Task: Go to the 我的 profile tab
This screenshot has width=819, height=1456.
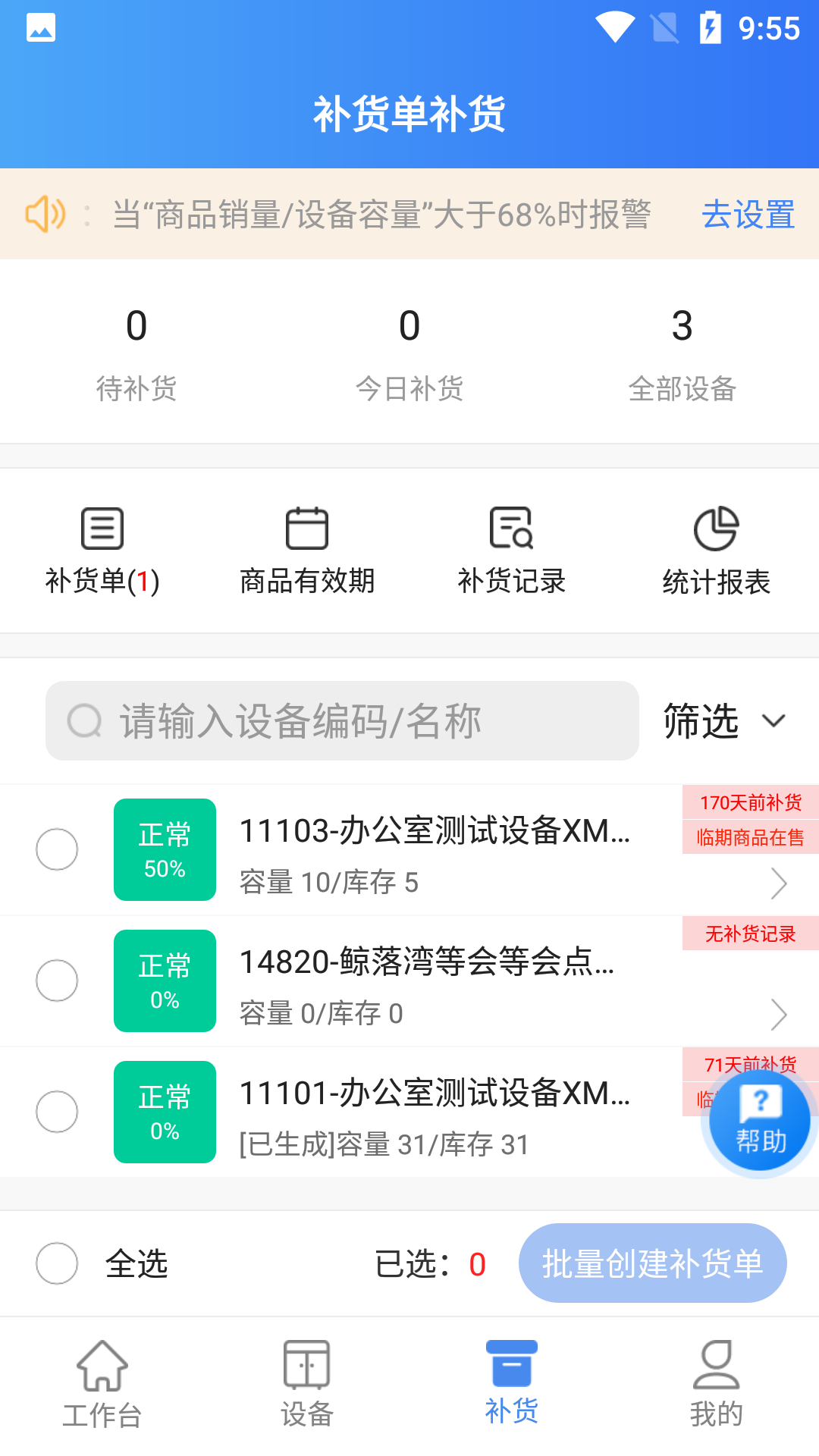Action: tap(716, 1385)
